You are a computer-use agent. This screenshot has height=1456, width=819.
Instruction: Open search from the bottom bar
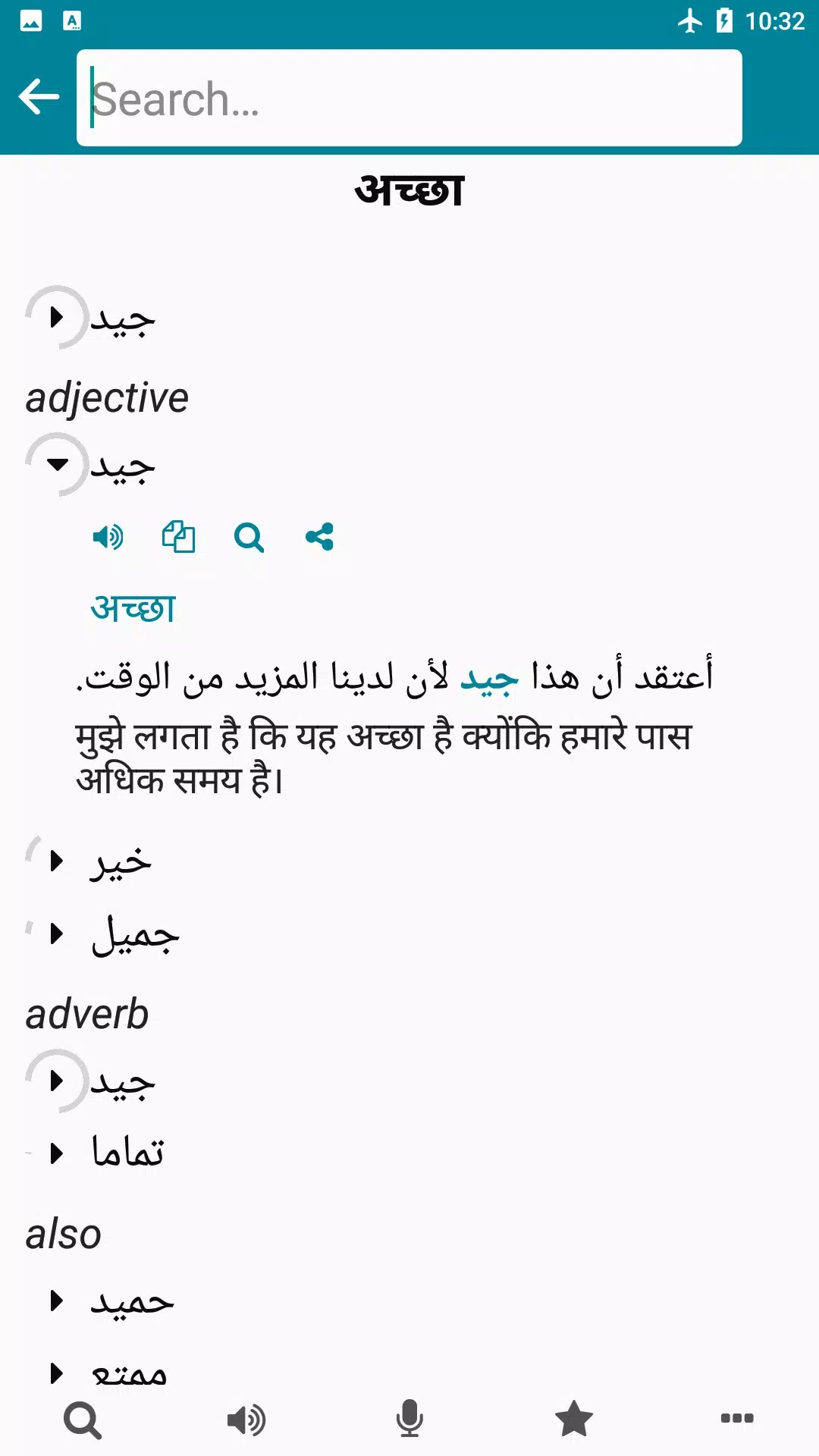(x=82, y=1420)
